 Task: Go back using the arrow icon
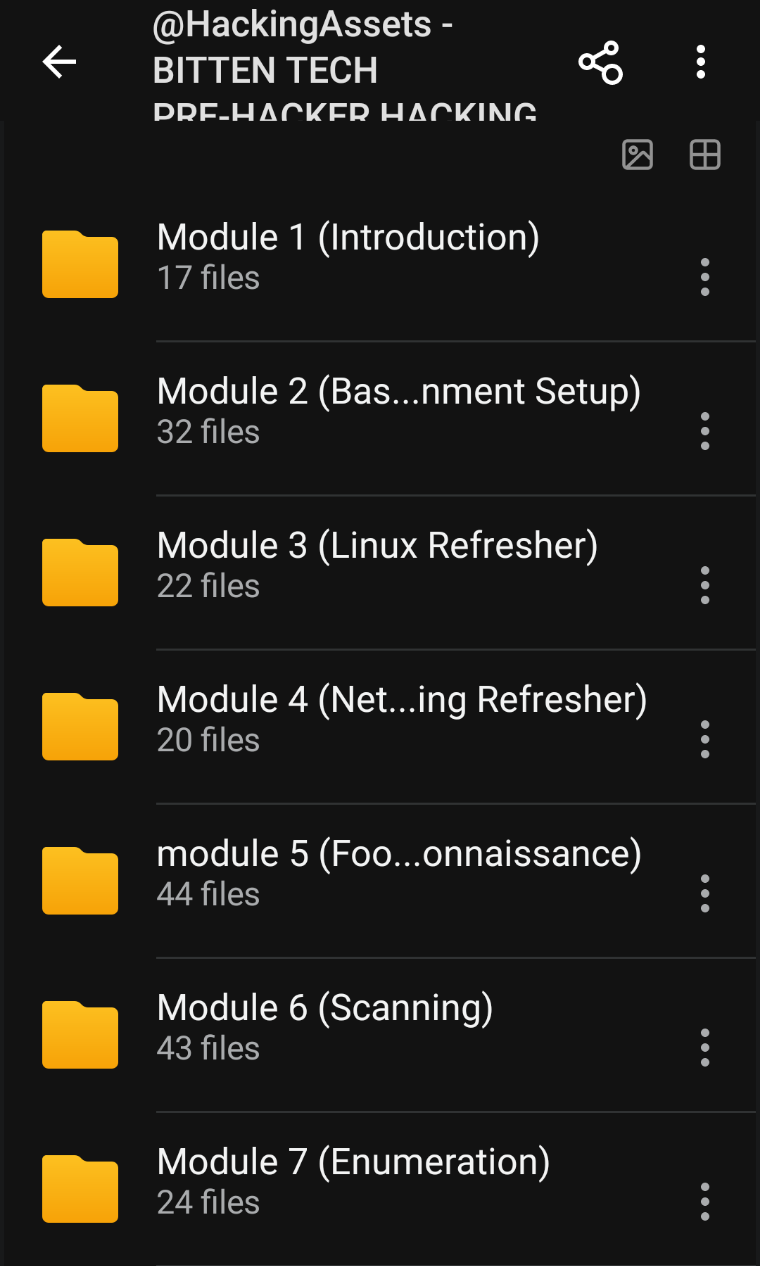[59, 63]
